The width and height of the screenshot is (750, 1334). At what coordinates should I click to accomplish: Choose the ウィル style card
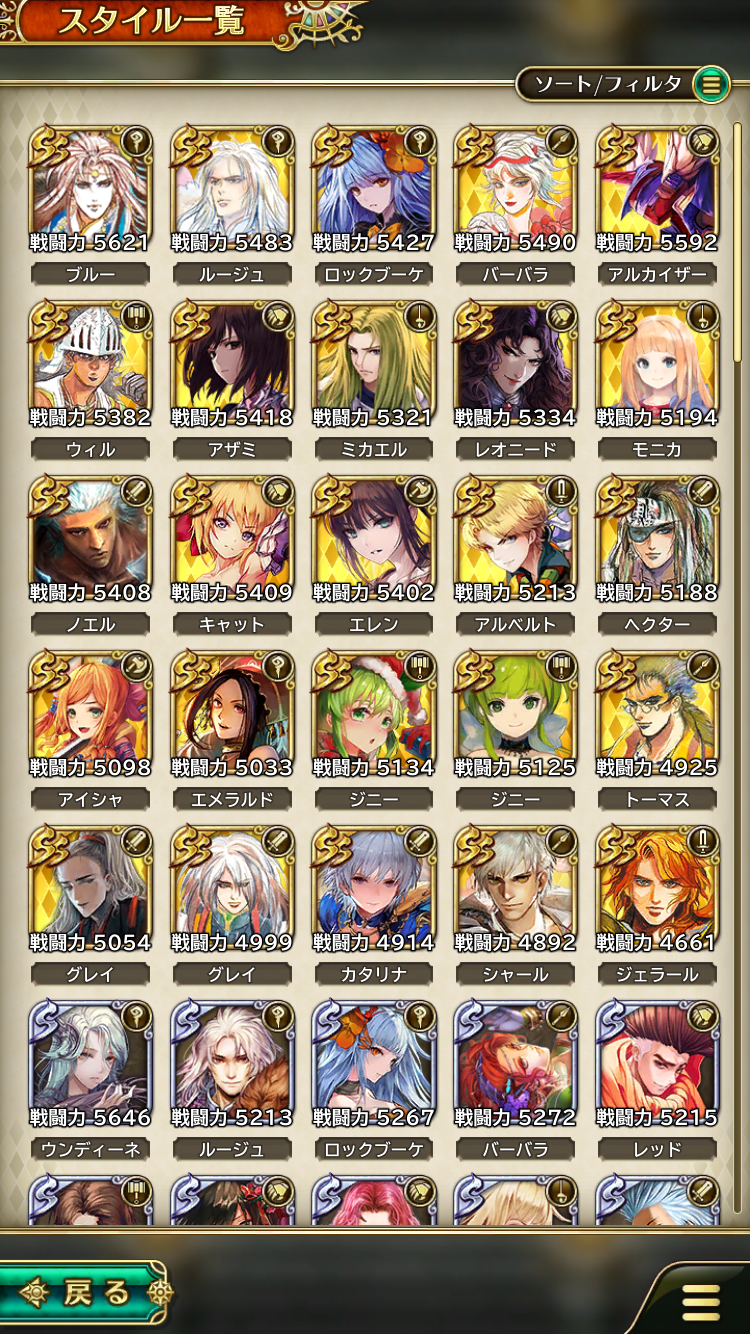tap(90, 365)
